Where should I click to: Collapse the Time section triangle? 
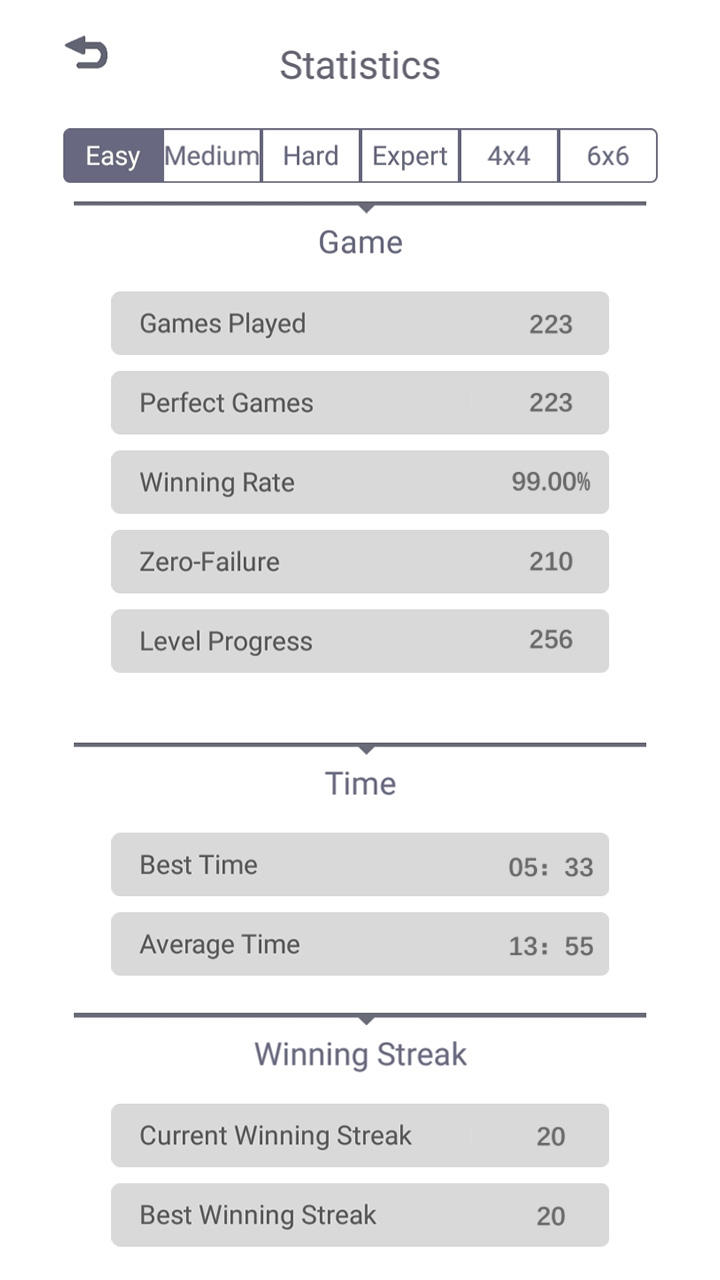point(368,750)
